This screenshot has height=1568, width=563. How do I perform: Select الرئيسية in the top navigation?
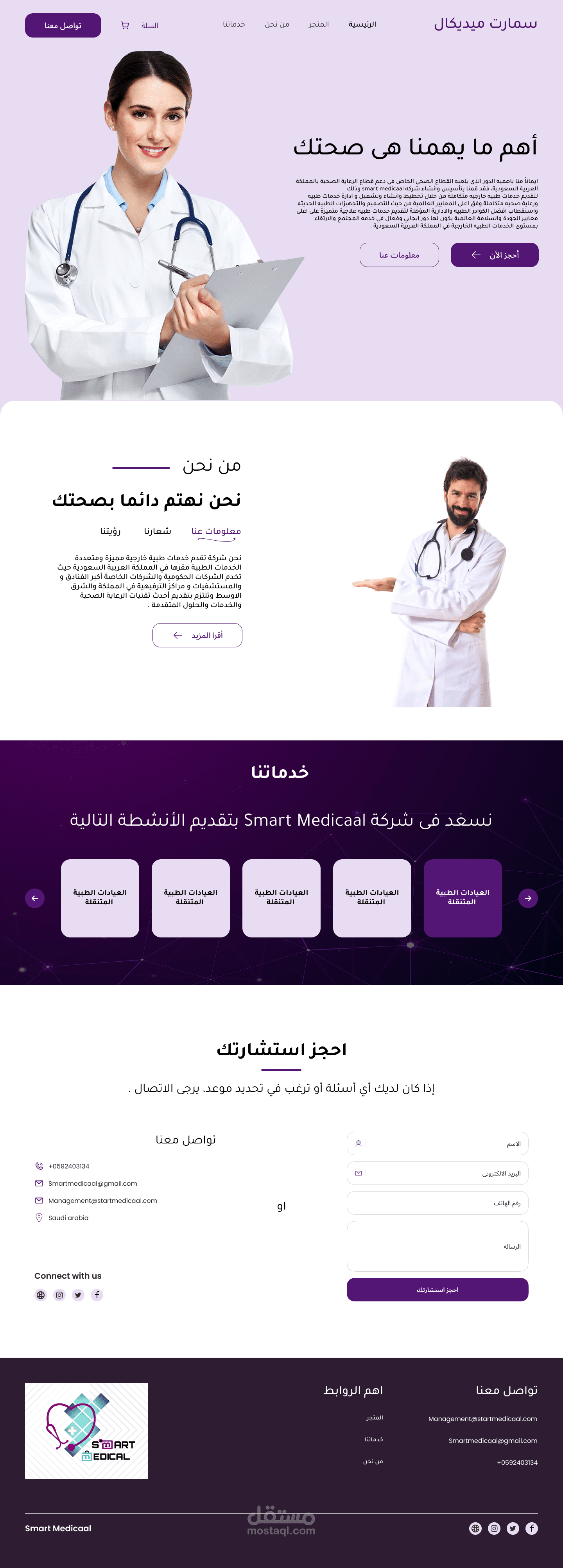(x=362, y=24)
